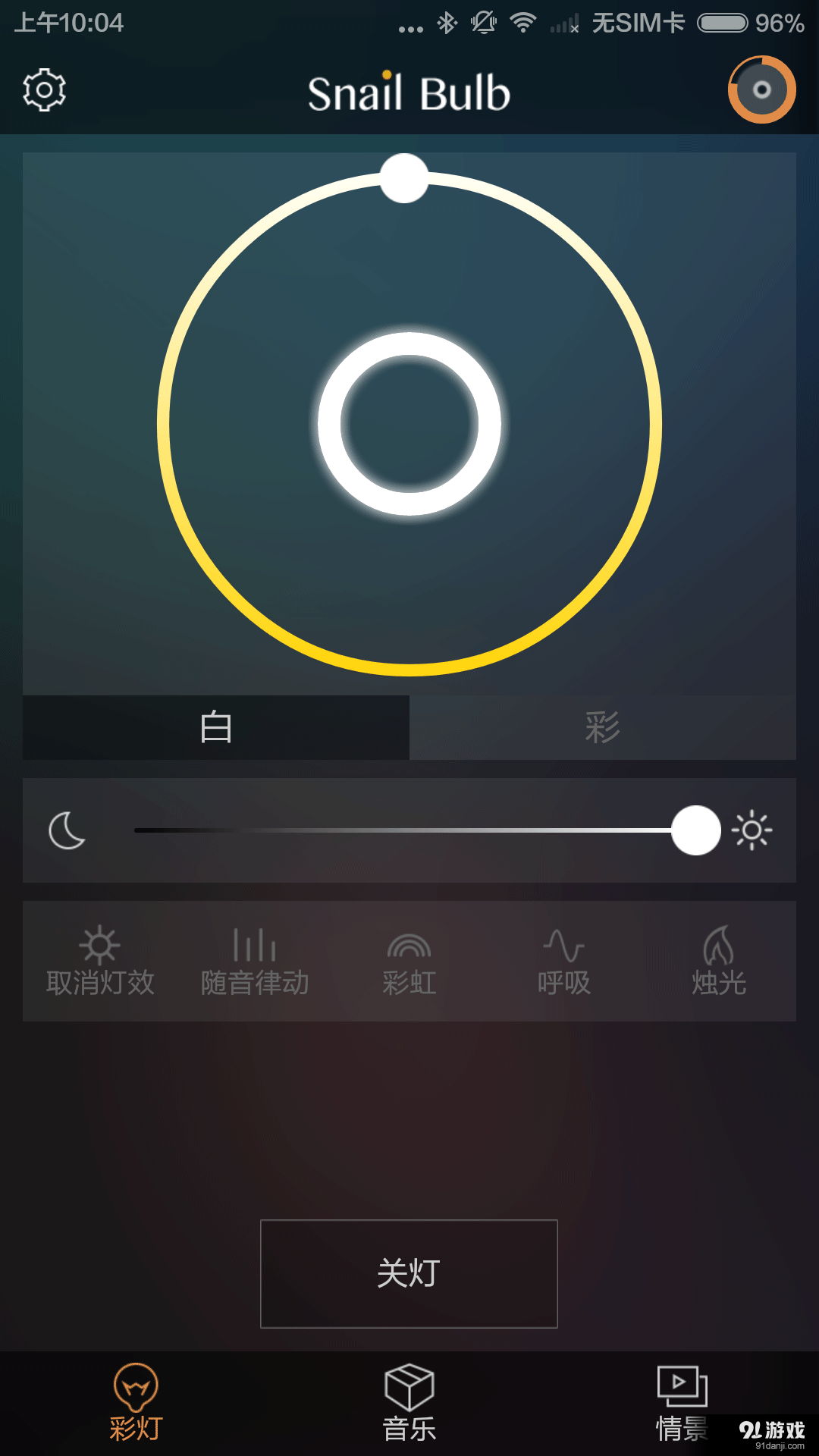Tap the orange bulb status icon

pyautogui.click(x=761, y=89)
